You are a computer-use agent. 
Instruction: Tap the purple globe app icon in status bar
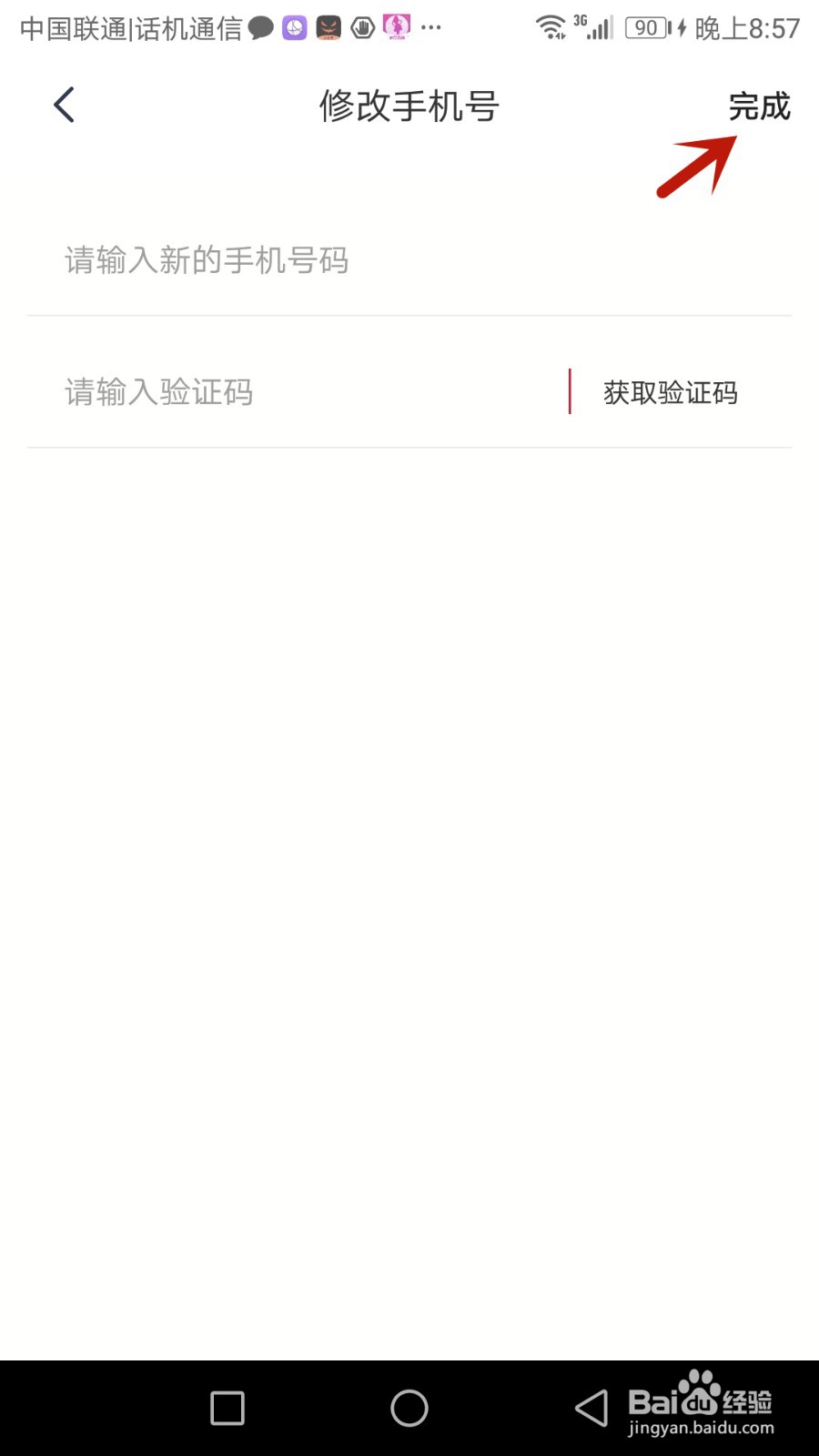(x=294, y=27)
